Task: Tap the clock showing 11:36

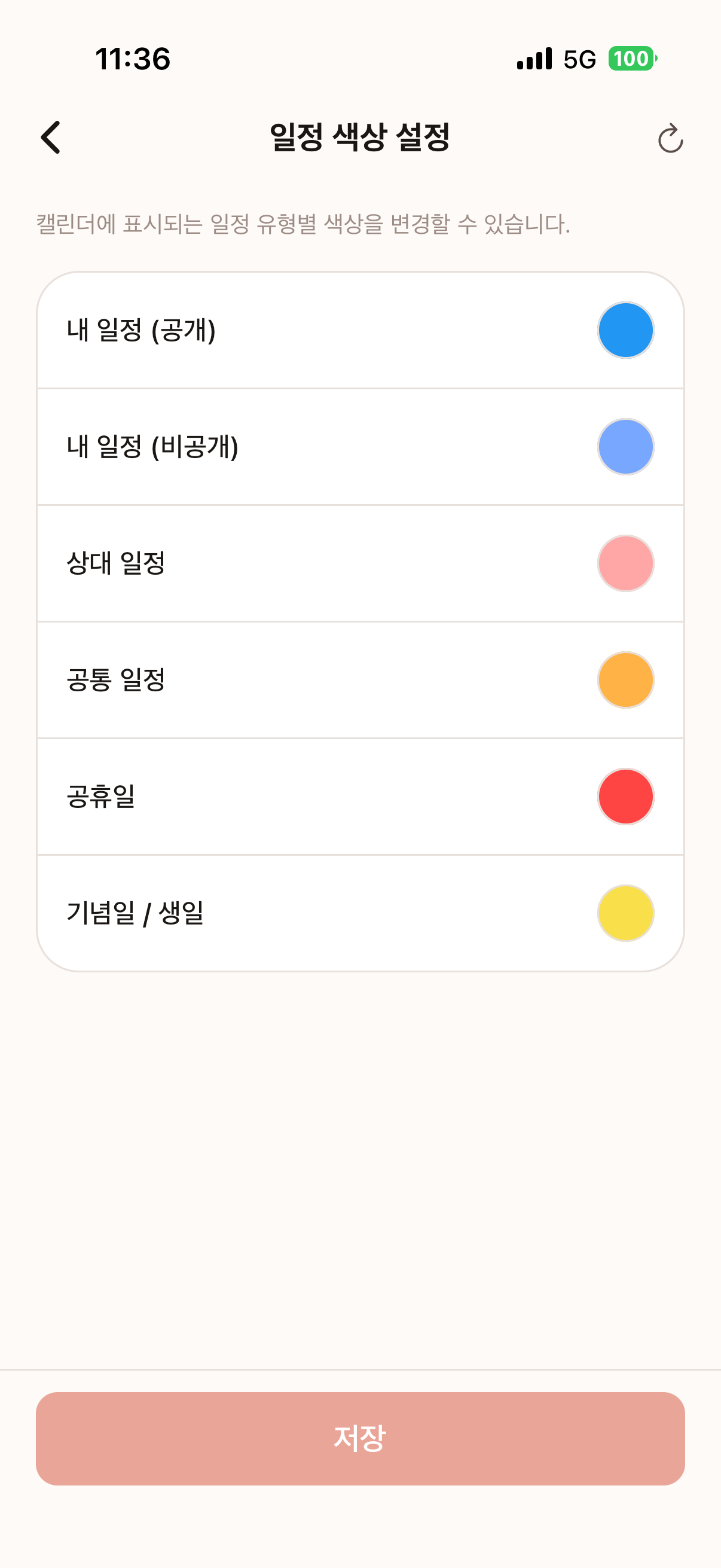Action: point(133,59)
